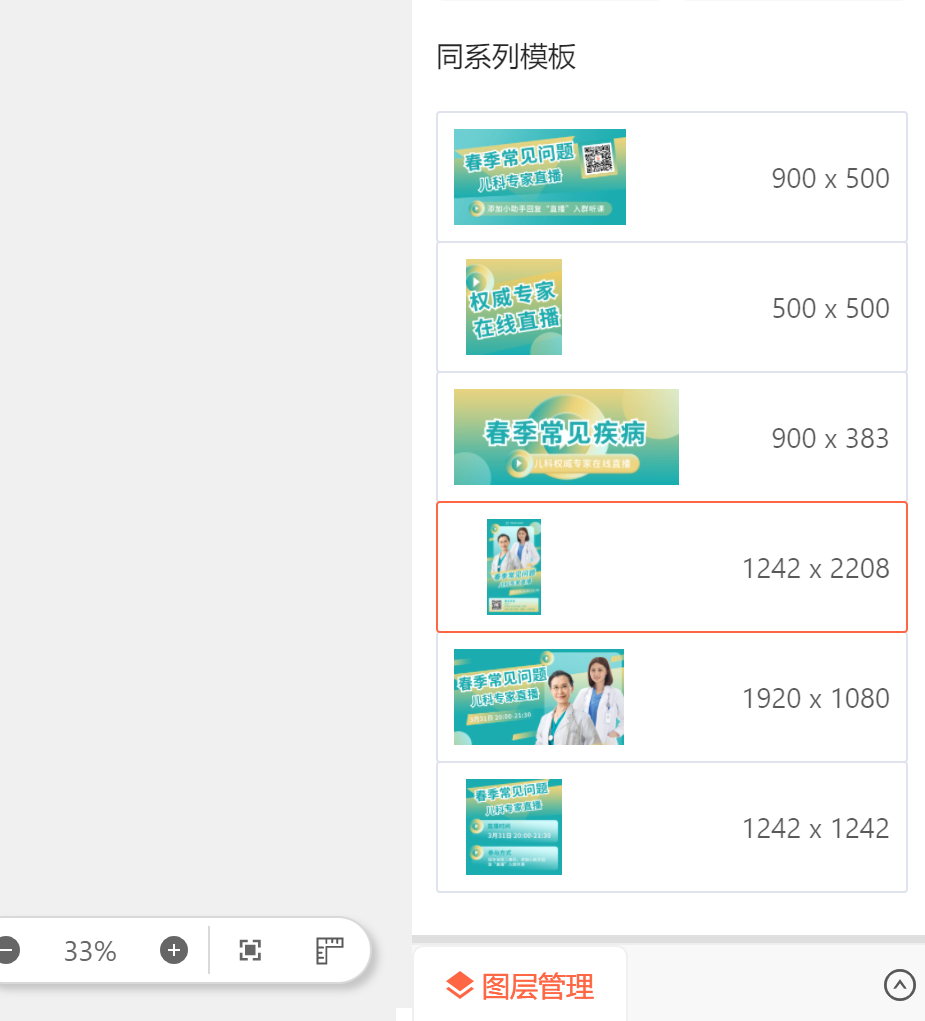Toggle the ruler tool
Screen dimensions: 925x1021
(329, 950)
